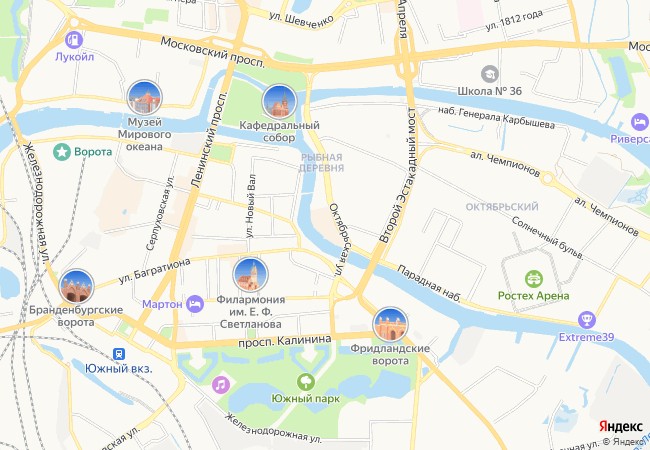Select the Фридландские ворота landmark marker
Image resolution: width=650 pixels, height=450 pixels.
[x=389, y=324]
